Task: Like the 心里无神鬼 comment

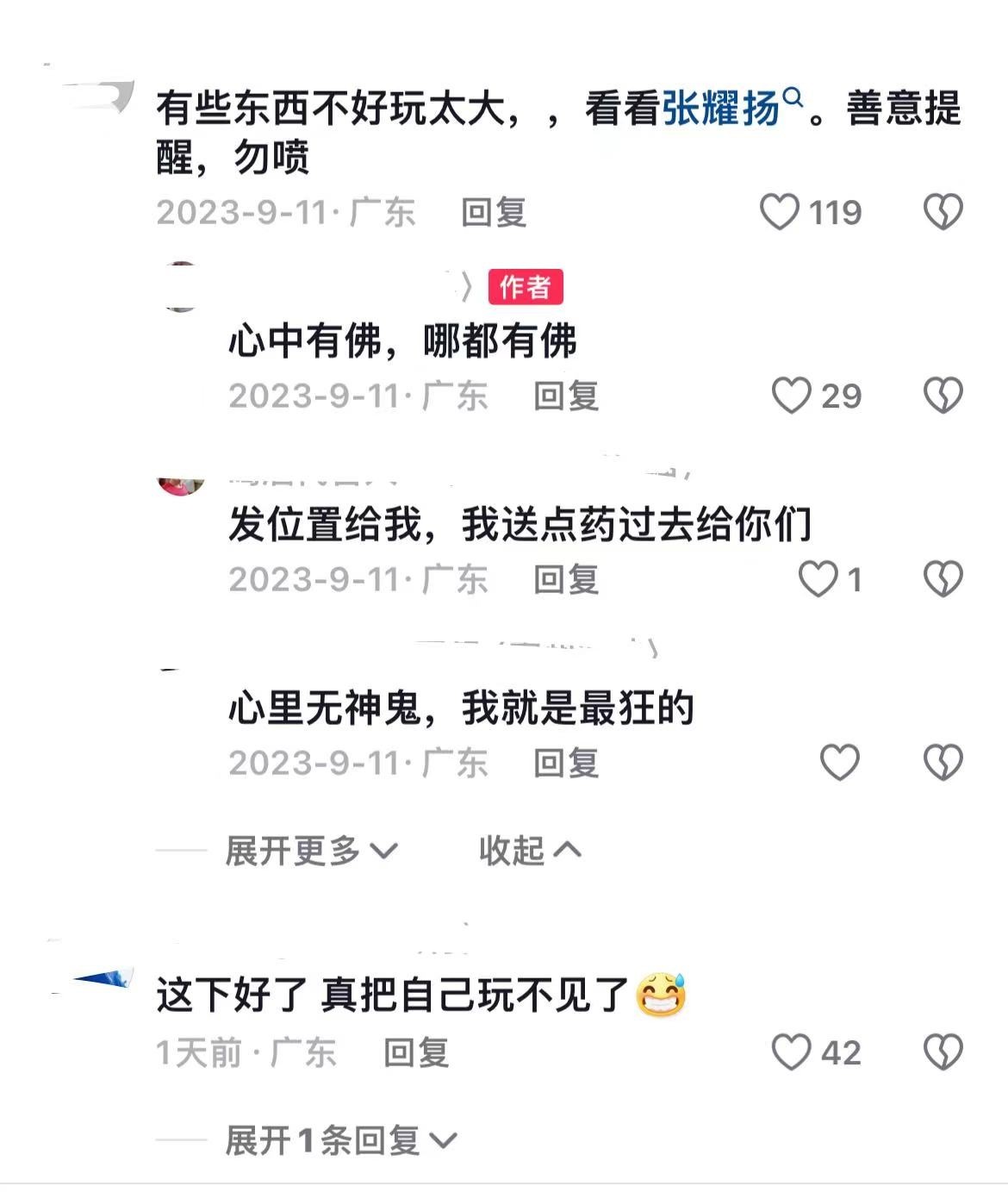Action: pos(839,763)
